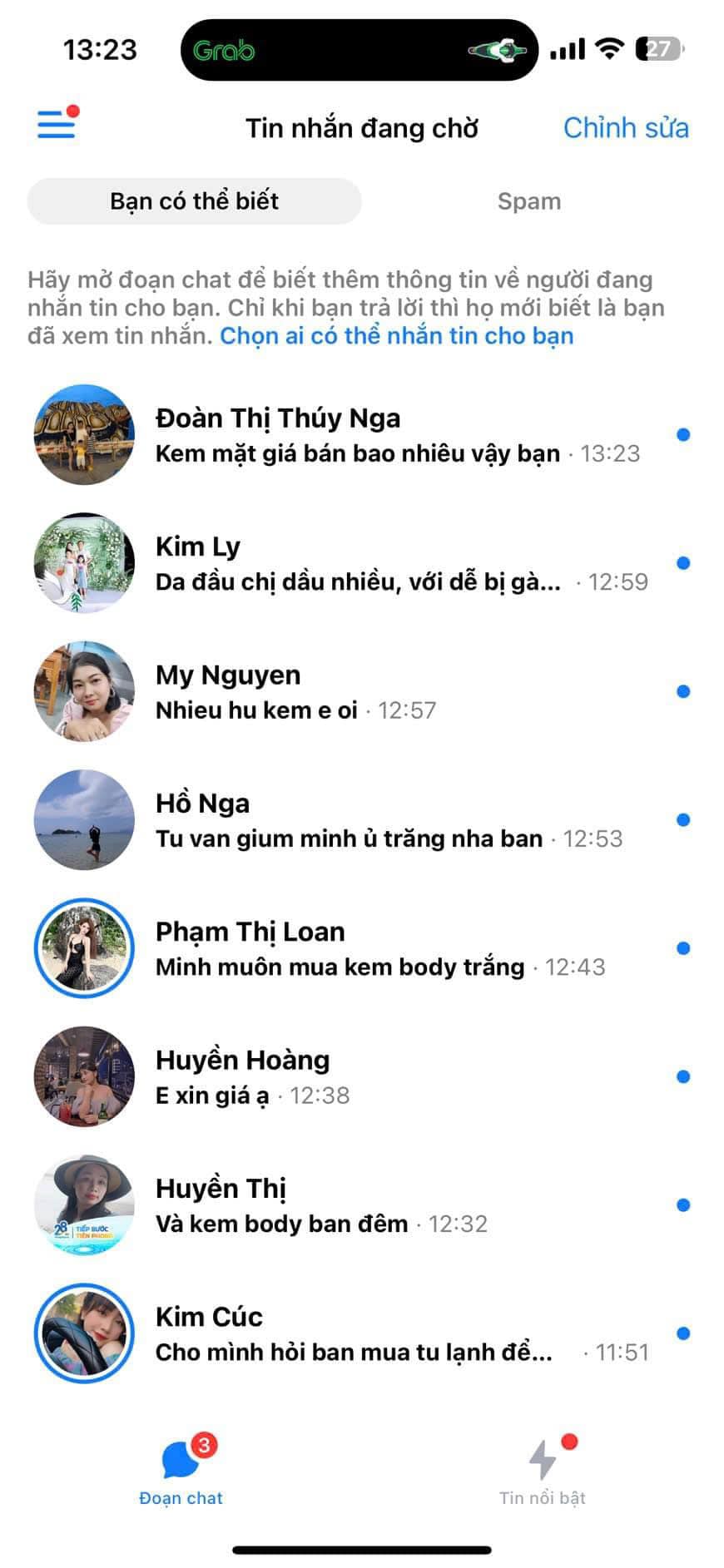Read Huyền Hoàng's message request
This screenshot has width=724, height=1568.
358,1076
